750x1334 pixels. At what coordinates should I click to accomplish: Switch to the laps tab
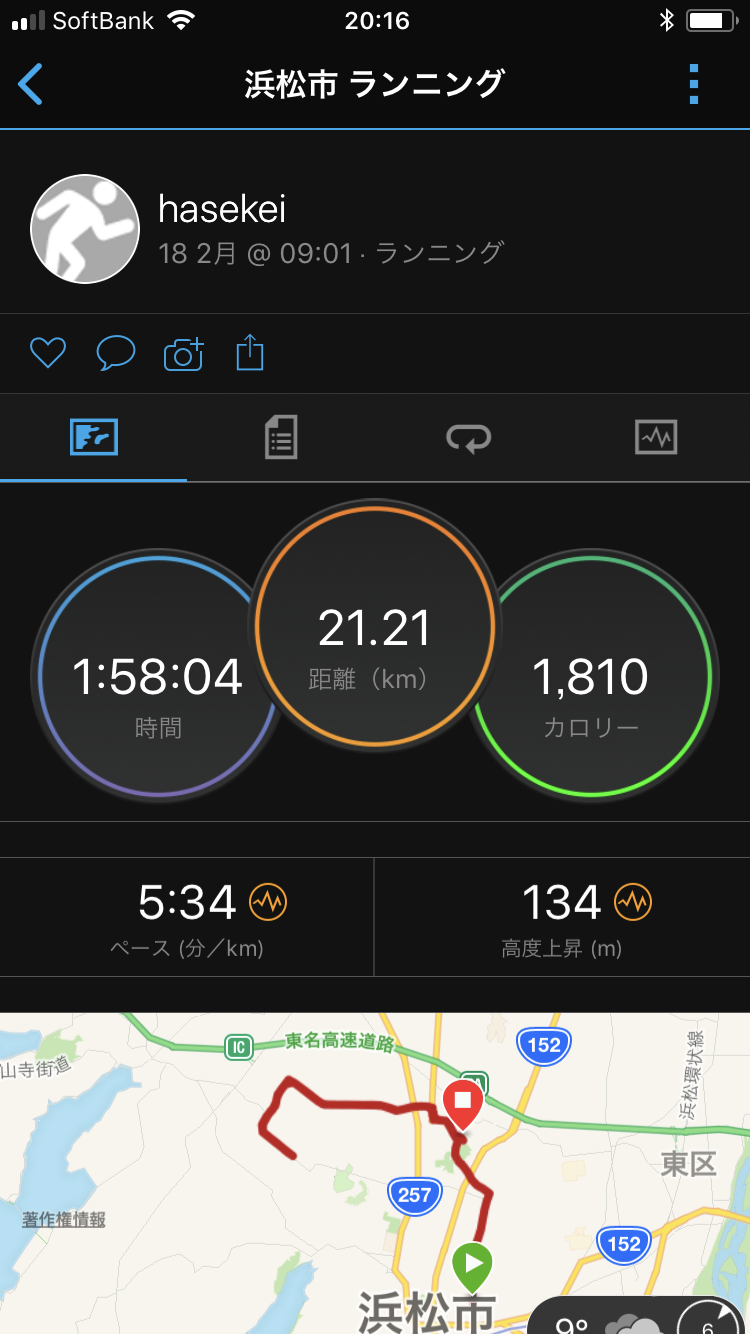point(468,438)
